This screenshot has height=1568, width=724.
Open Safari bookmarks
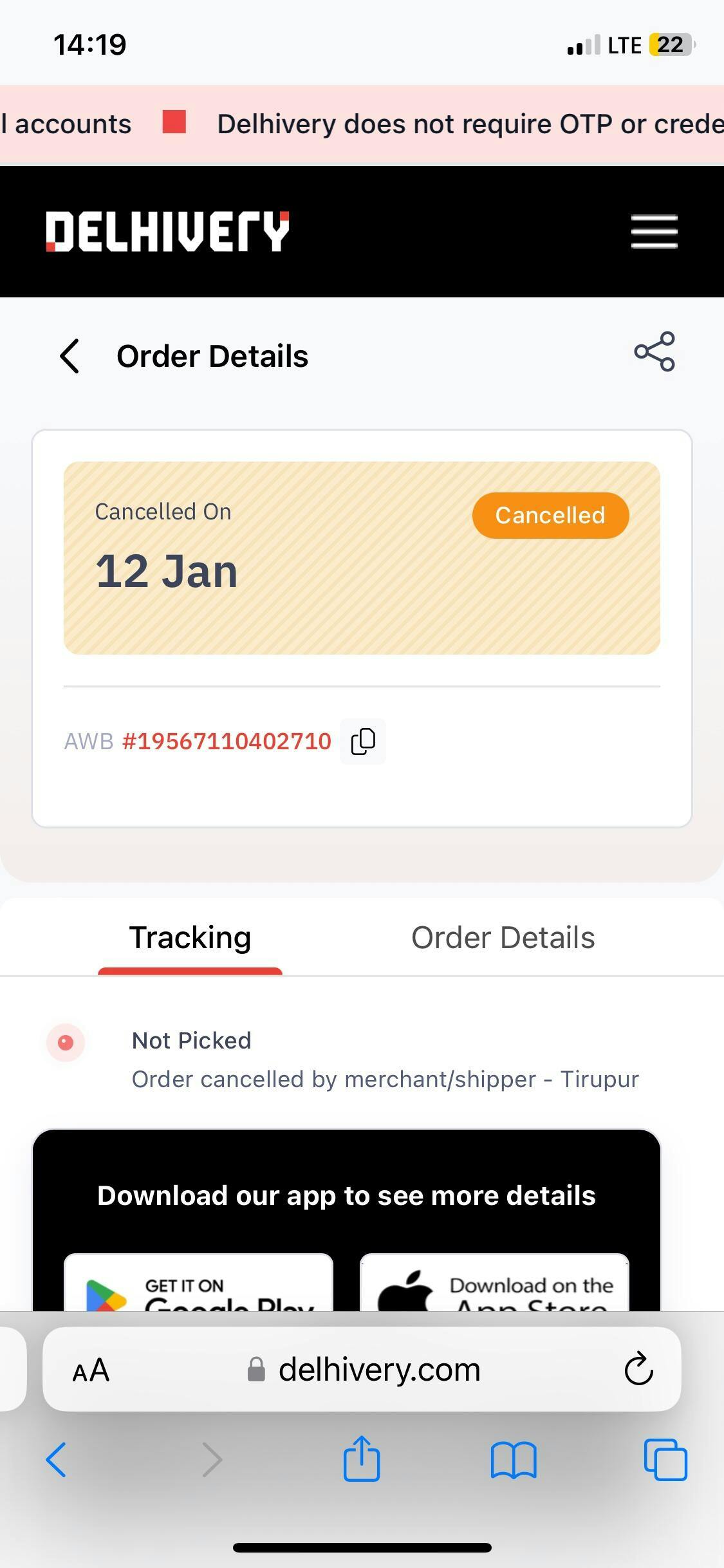(513, 1460)
